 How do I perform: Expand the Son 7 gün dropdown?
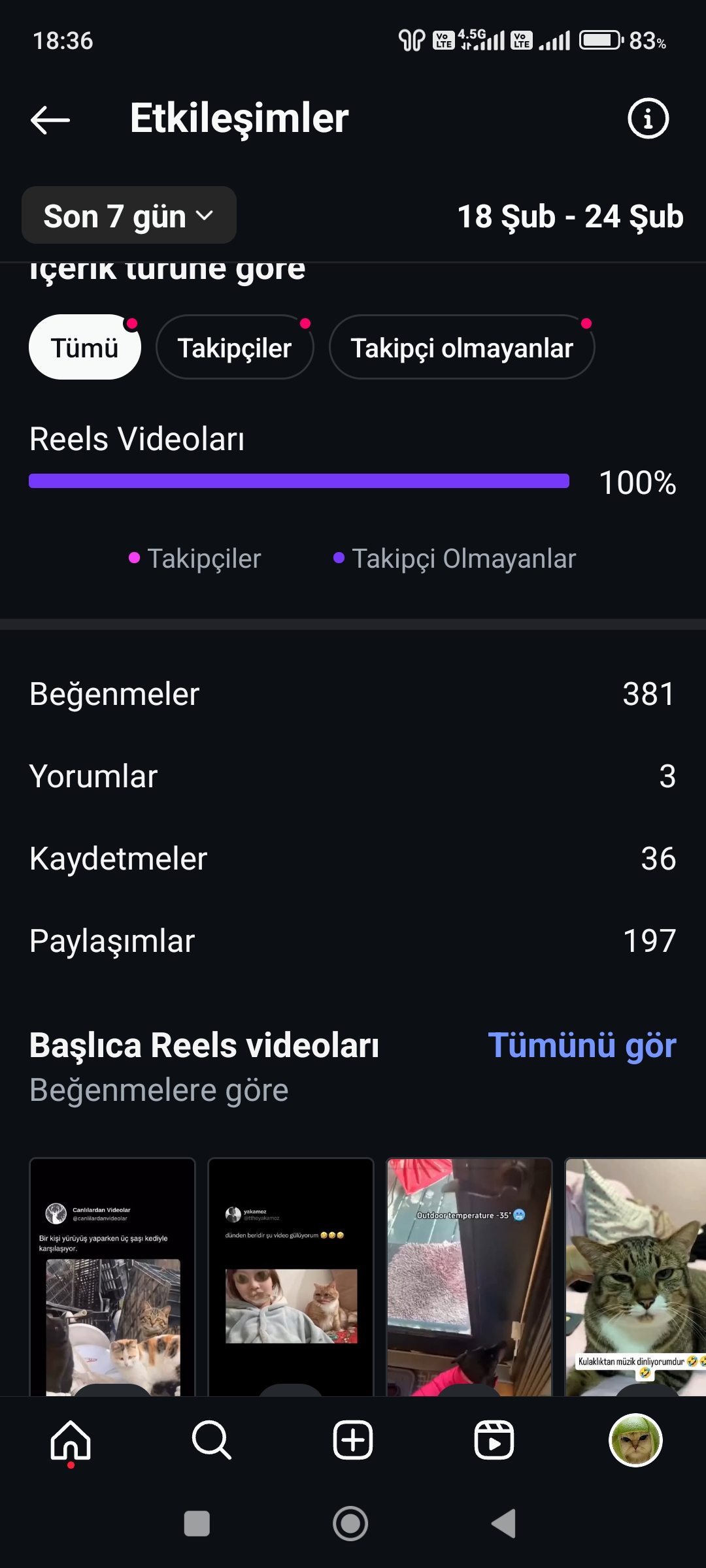[x=129, y=216]
